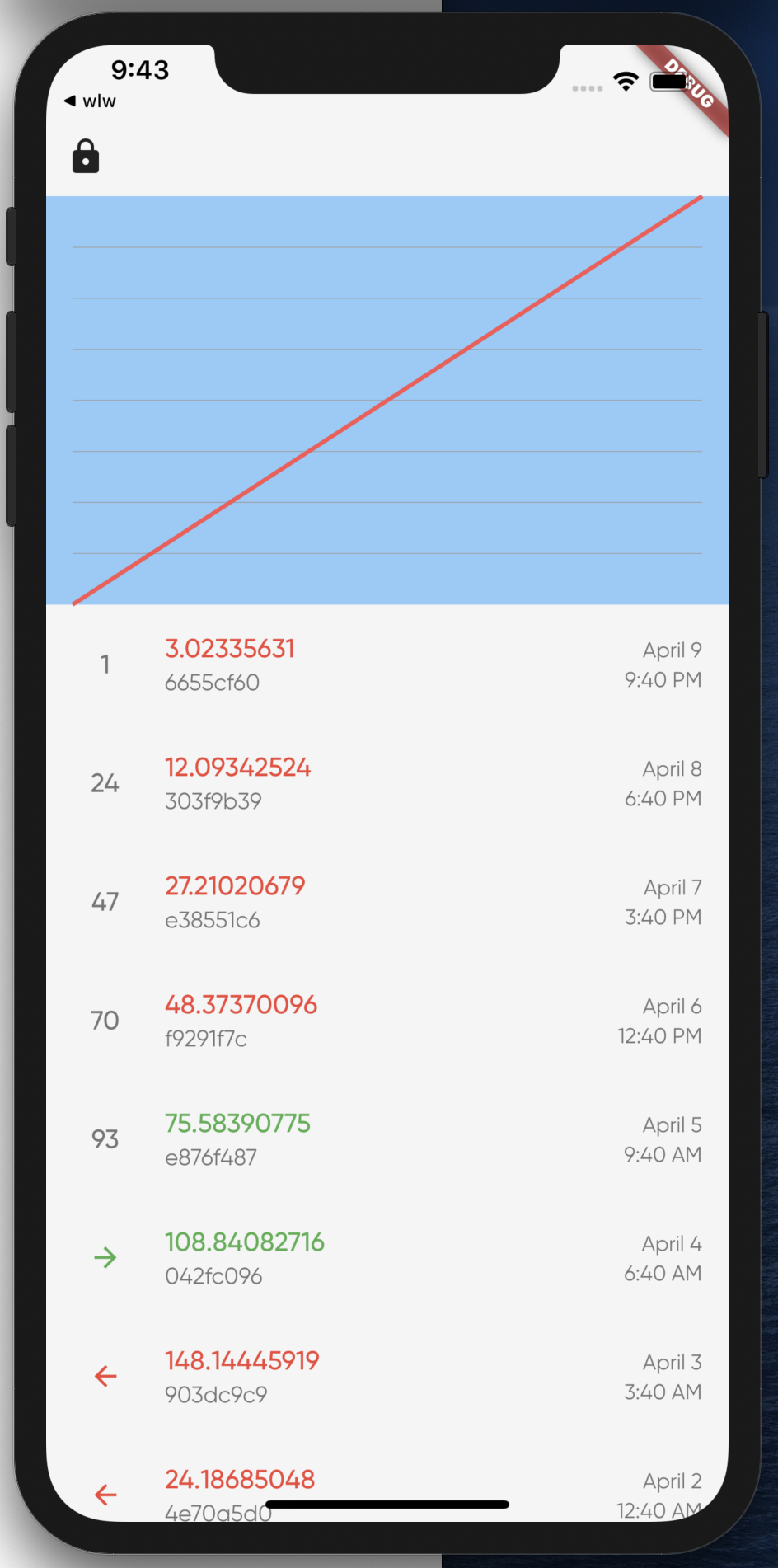Image resolution: width=778 pixels, height=1568 pixels.
Task: Open incoming transaction 042fc096
Action: point(387,1258)
